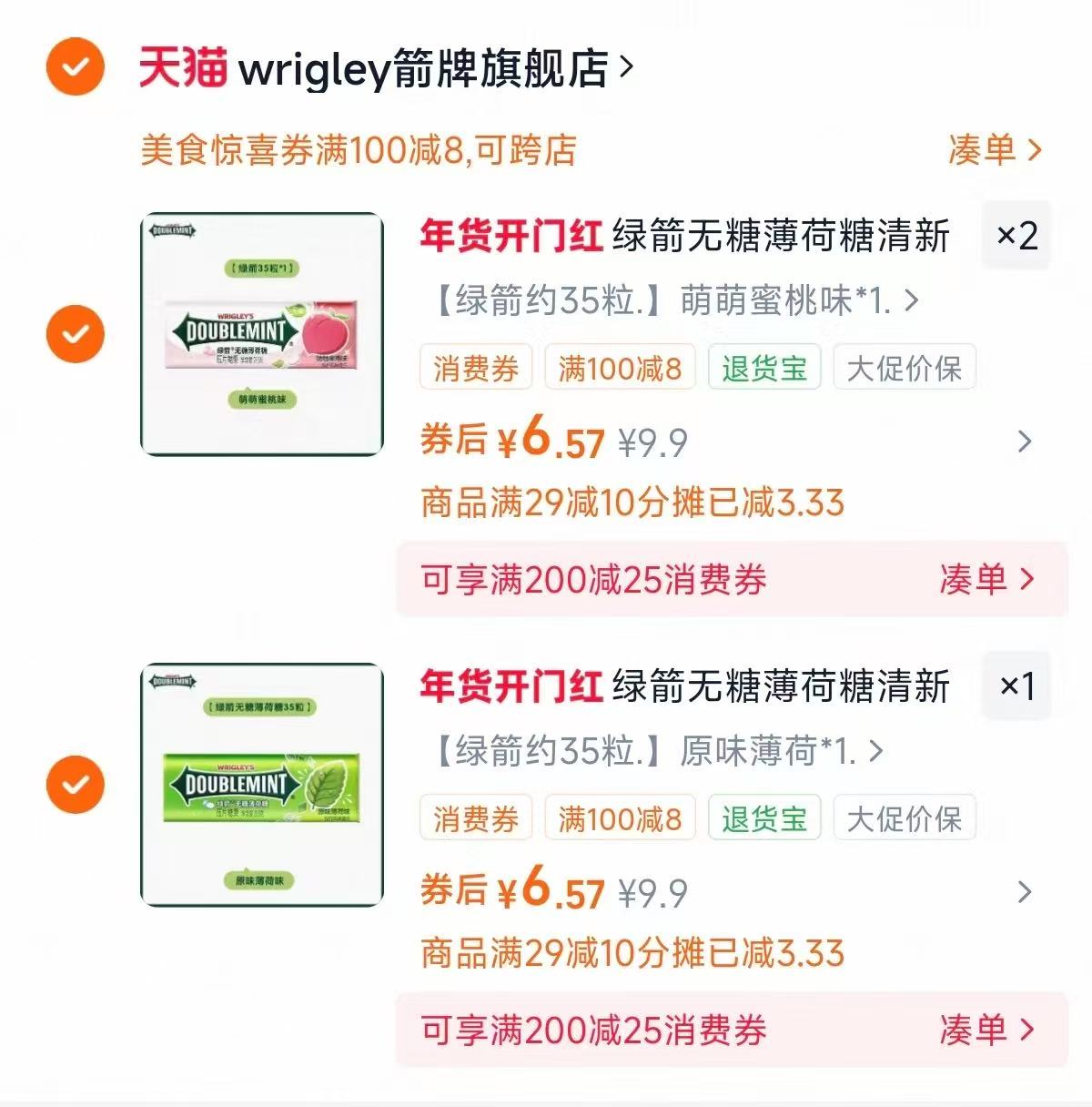Click the 满100减8 tag on peach gum
Image resolution: width=1092 pixels, height=1107 pixels.
pyautogui.click(x=620, y=368)
